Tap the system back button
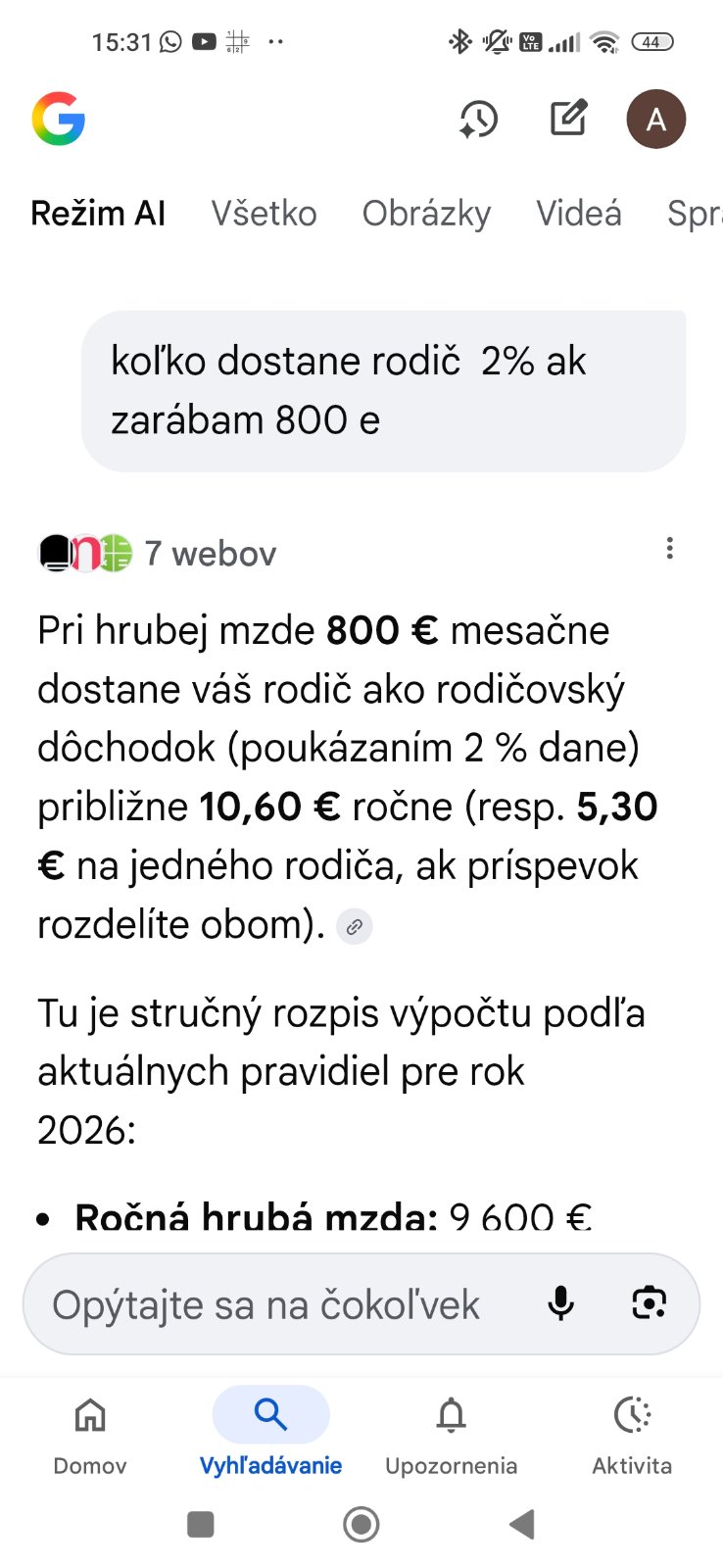 pos(522,1524)
